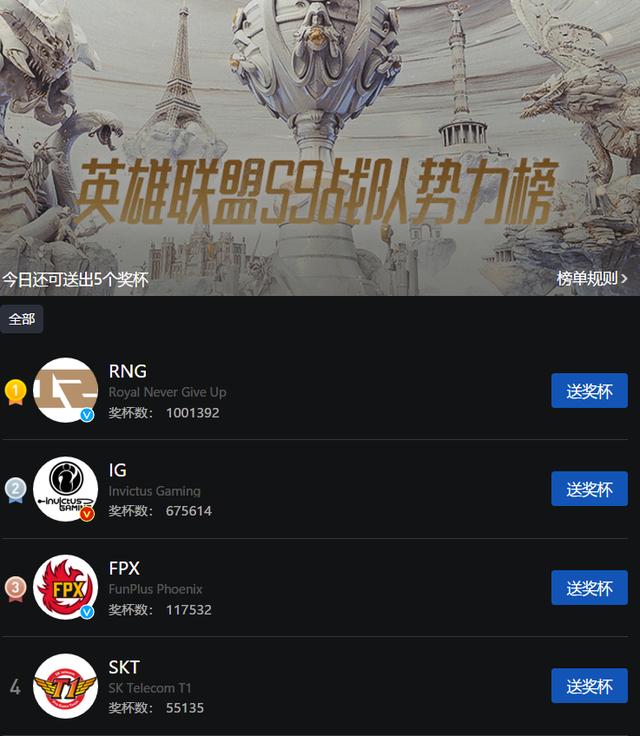
Task: Send a trophy to IG
Action: (x=589, y=489)
